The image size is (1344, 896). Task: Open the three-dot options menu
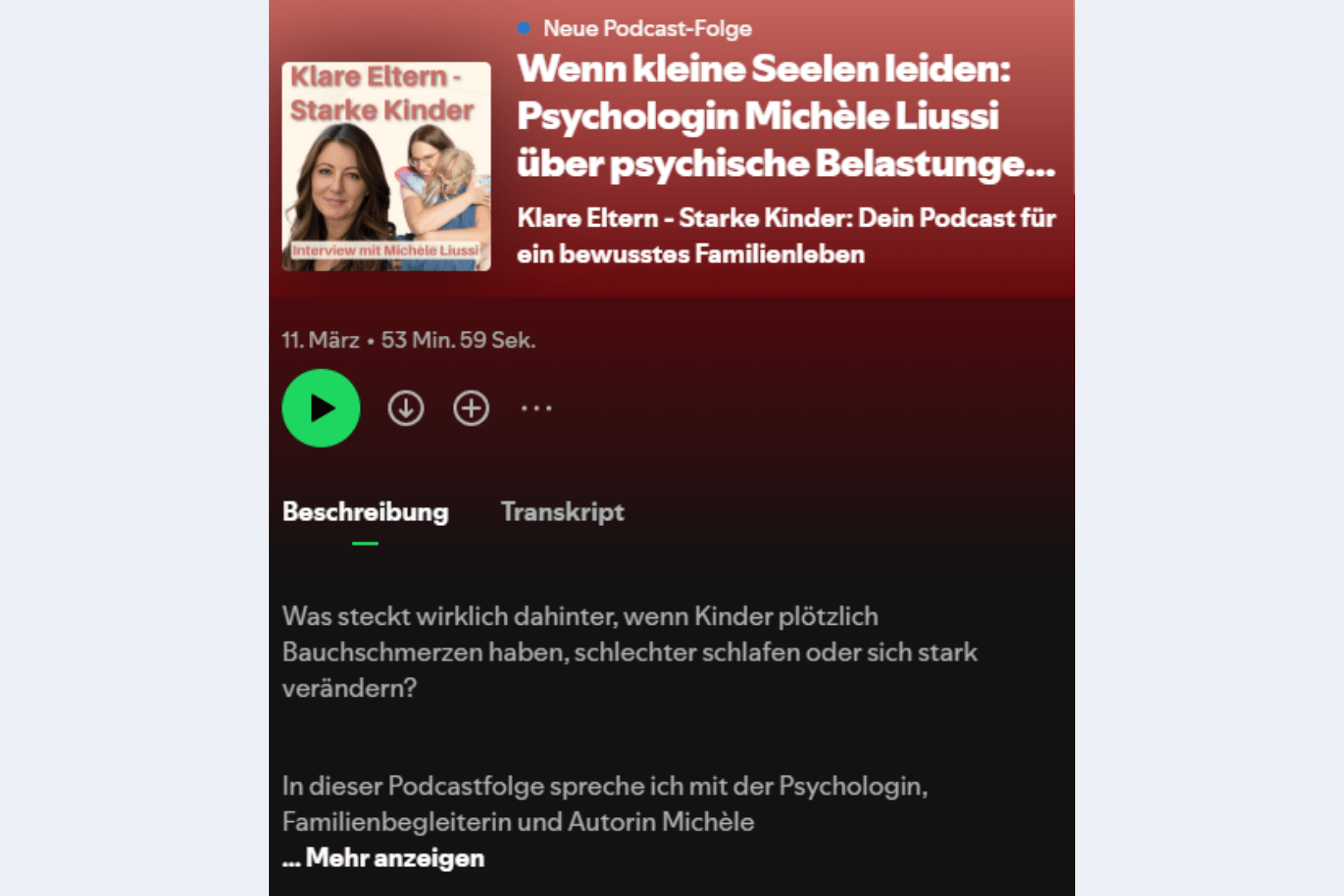tap(536, 408)
